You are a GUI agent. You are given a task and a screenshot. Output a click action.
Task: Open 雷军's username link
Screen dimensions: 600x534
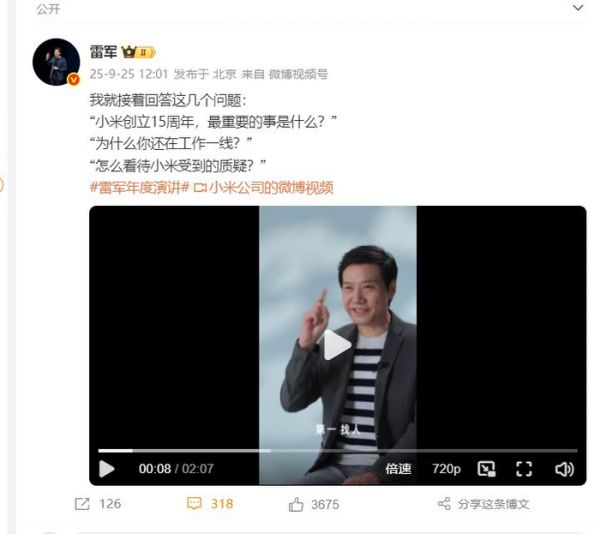(103, 52)
